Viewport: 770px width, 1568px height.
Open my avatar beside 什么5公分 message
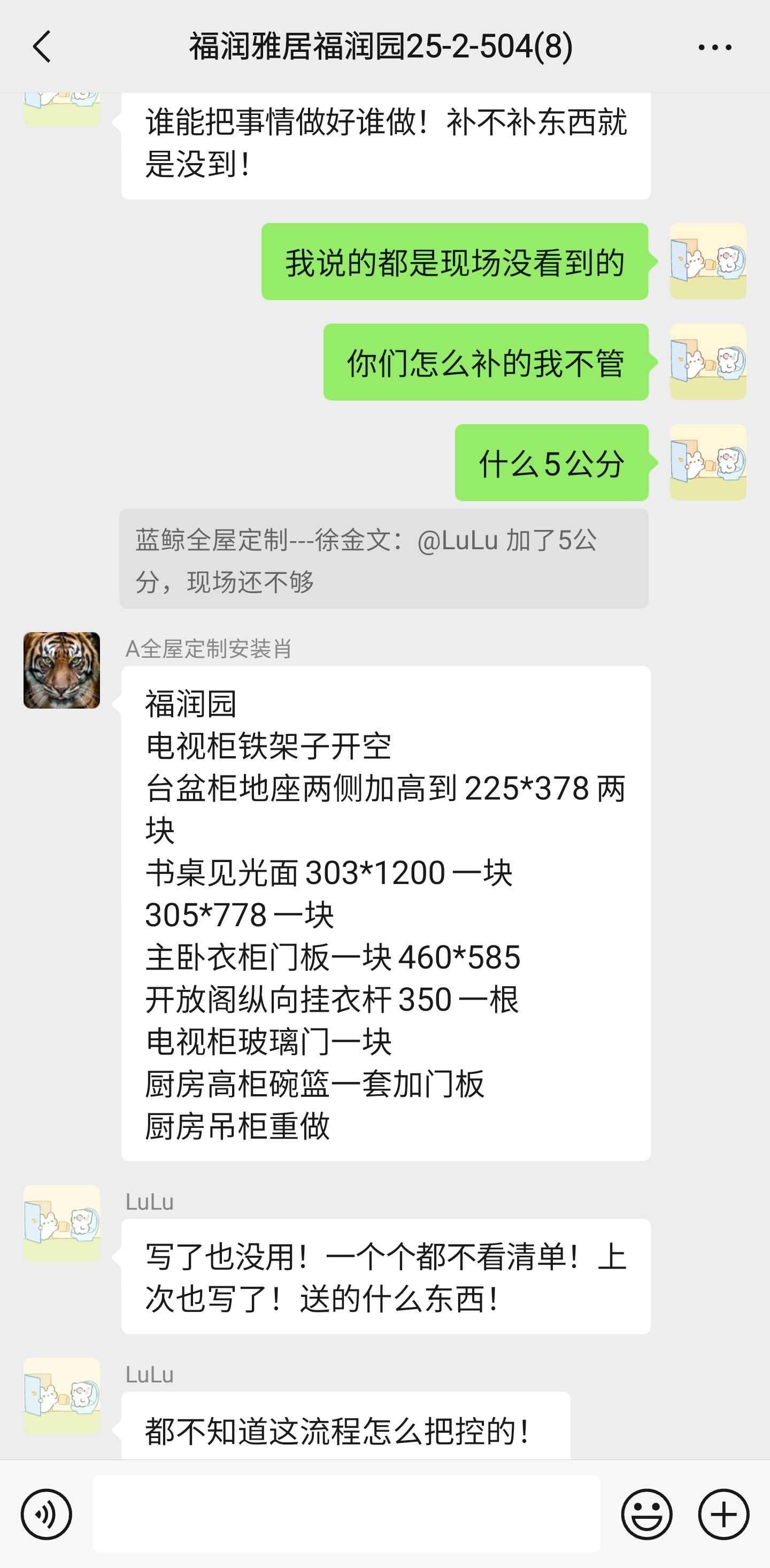coord(708,463)
